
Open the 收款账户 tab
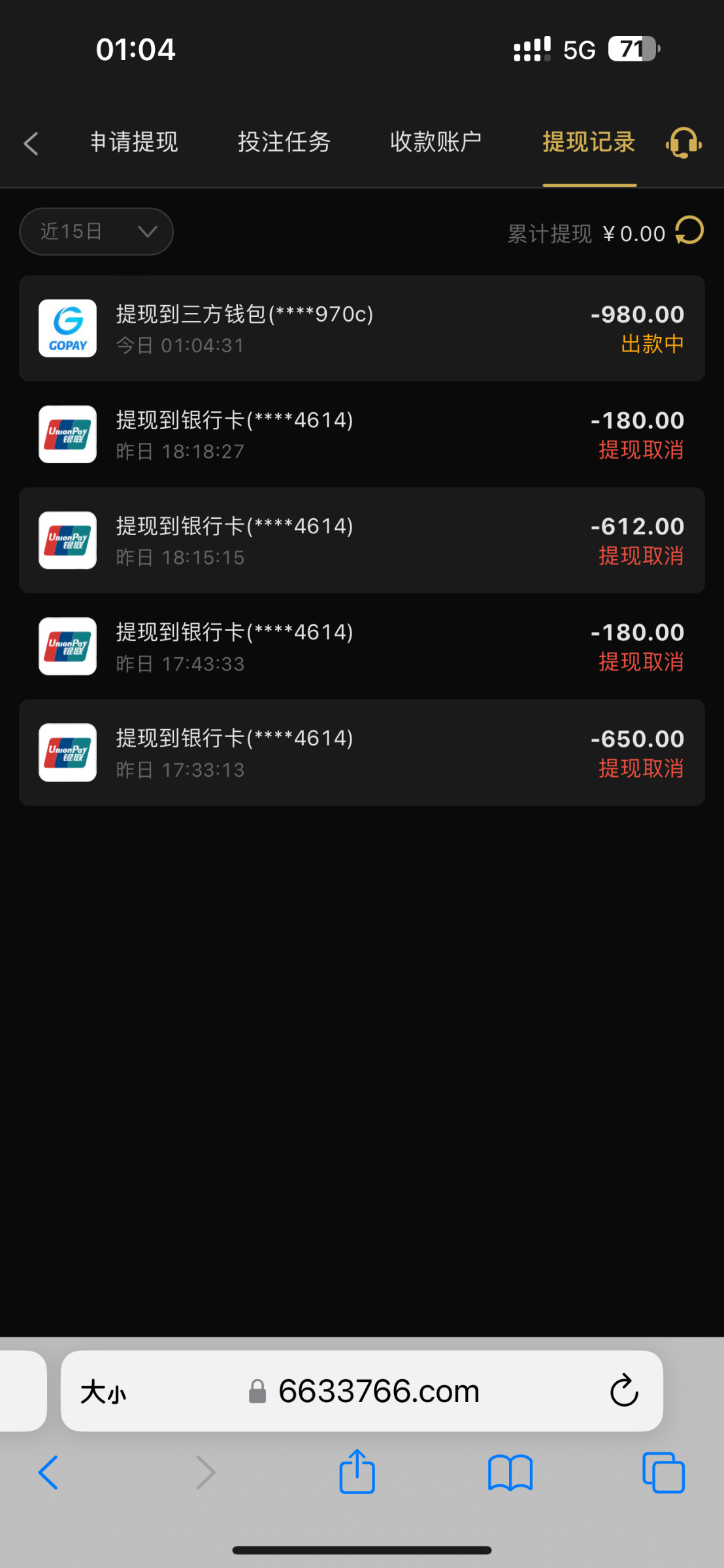point(436,142)
